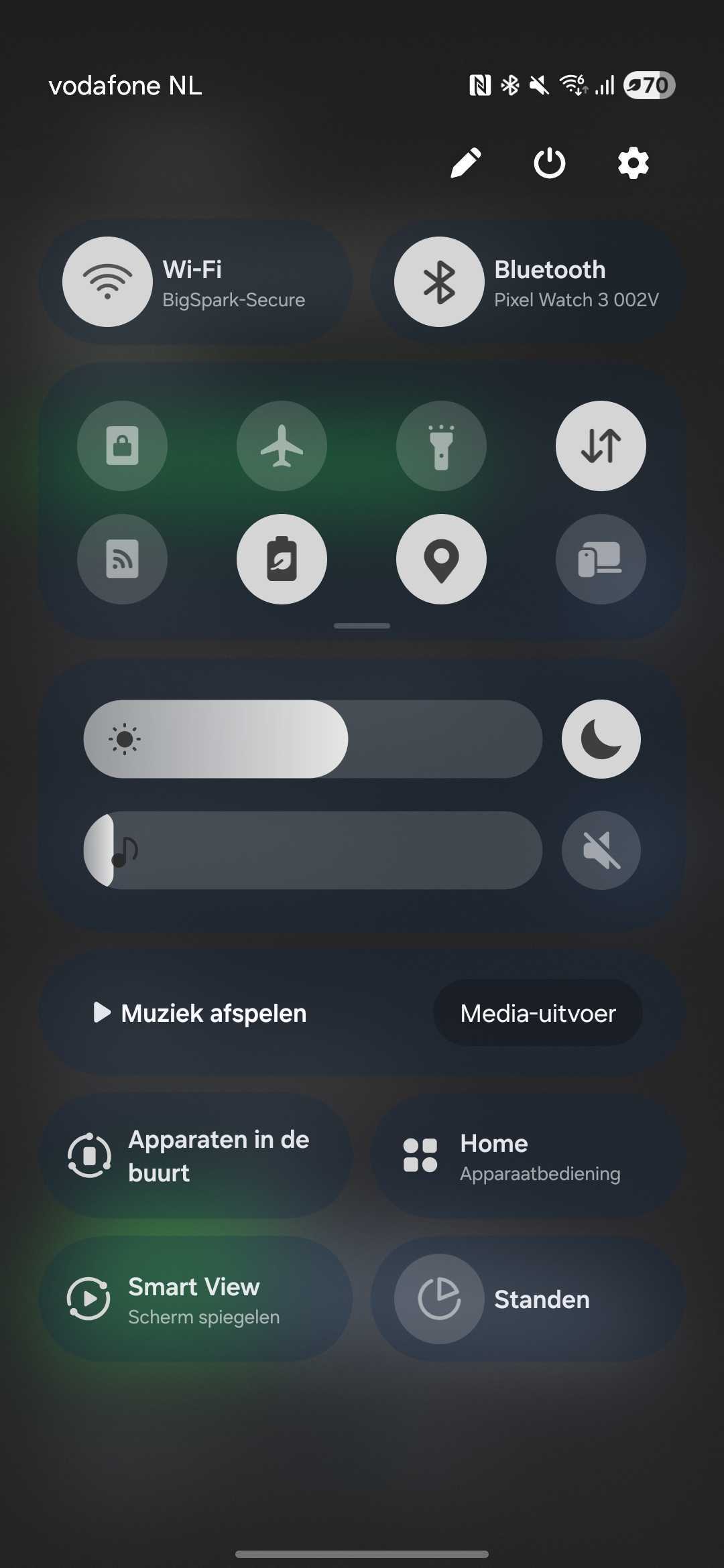This screenshot has width=724, height=1568.
Task: Disable mobile data toggle
Action: pyautogui.click(x=601, y=446)
